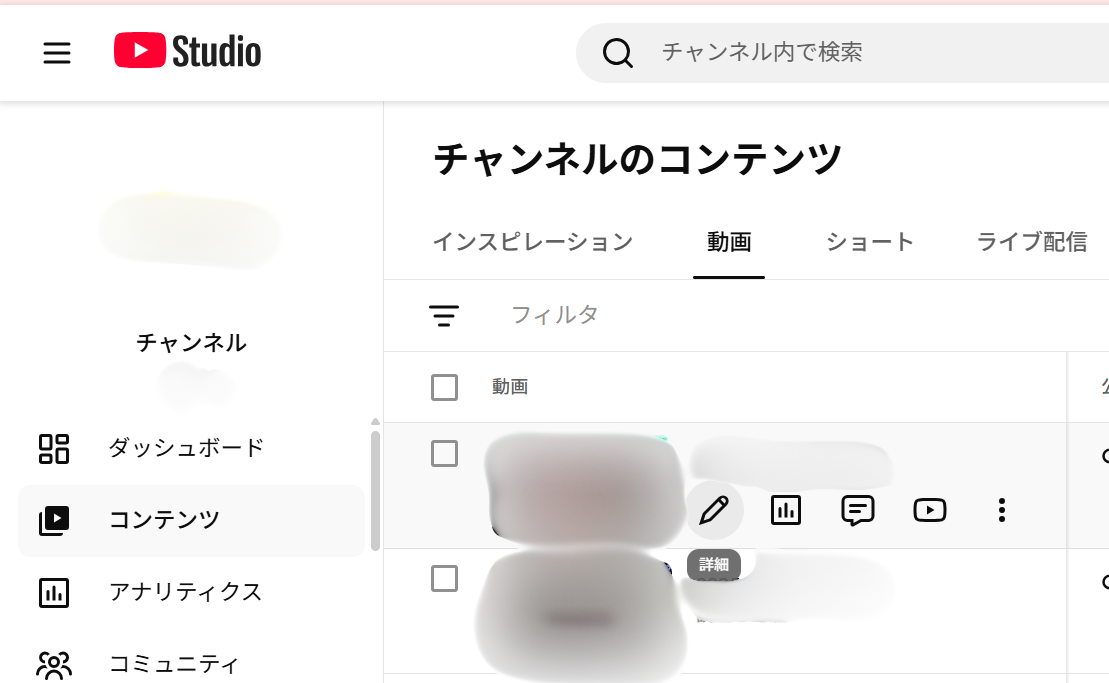
Task: Open the hamburger menu
Action: point(57,52)
